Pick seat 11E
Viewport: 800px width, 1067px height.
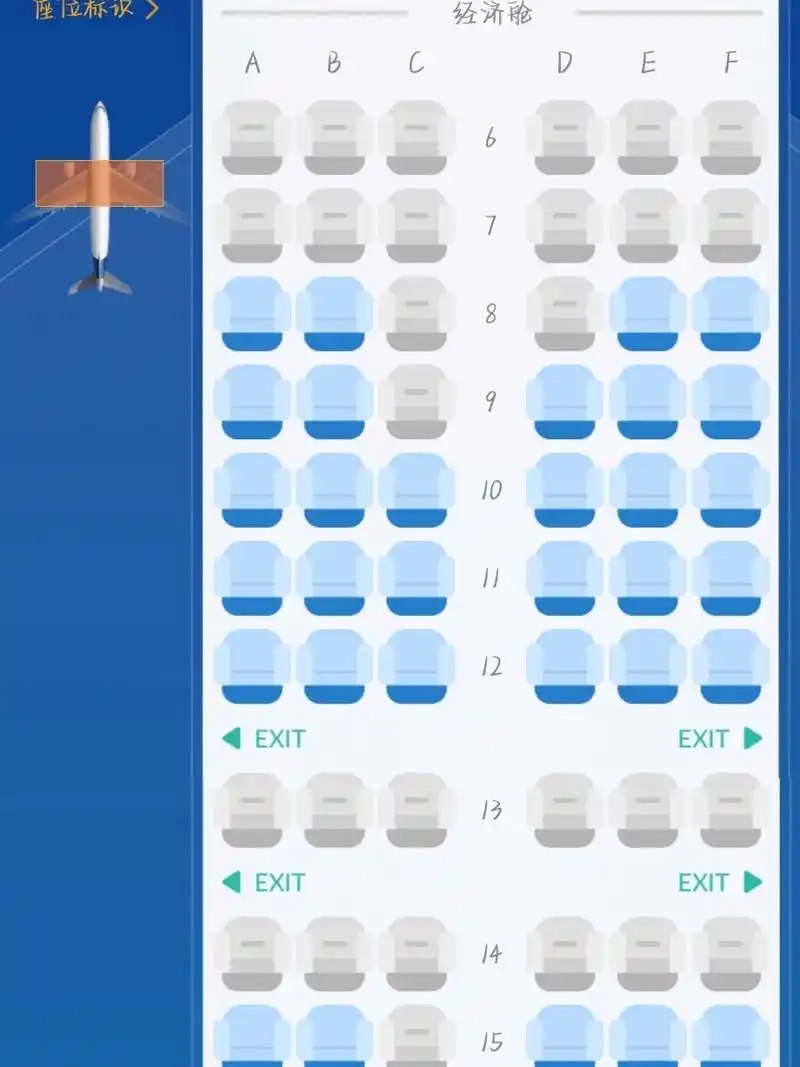point(648,577)
